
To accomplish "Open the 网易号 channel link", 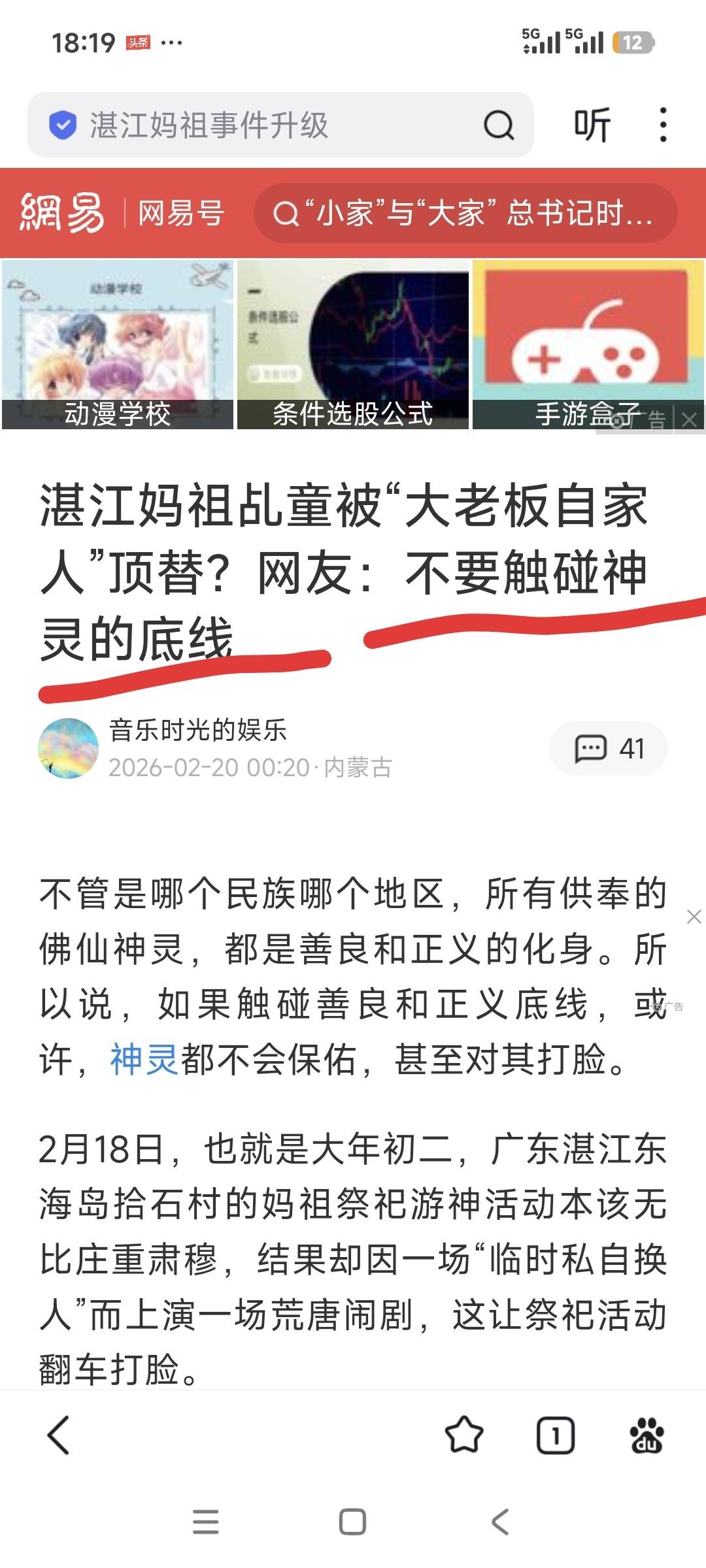I will click(x=181, y=214).
